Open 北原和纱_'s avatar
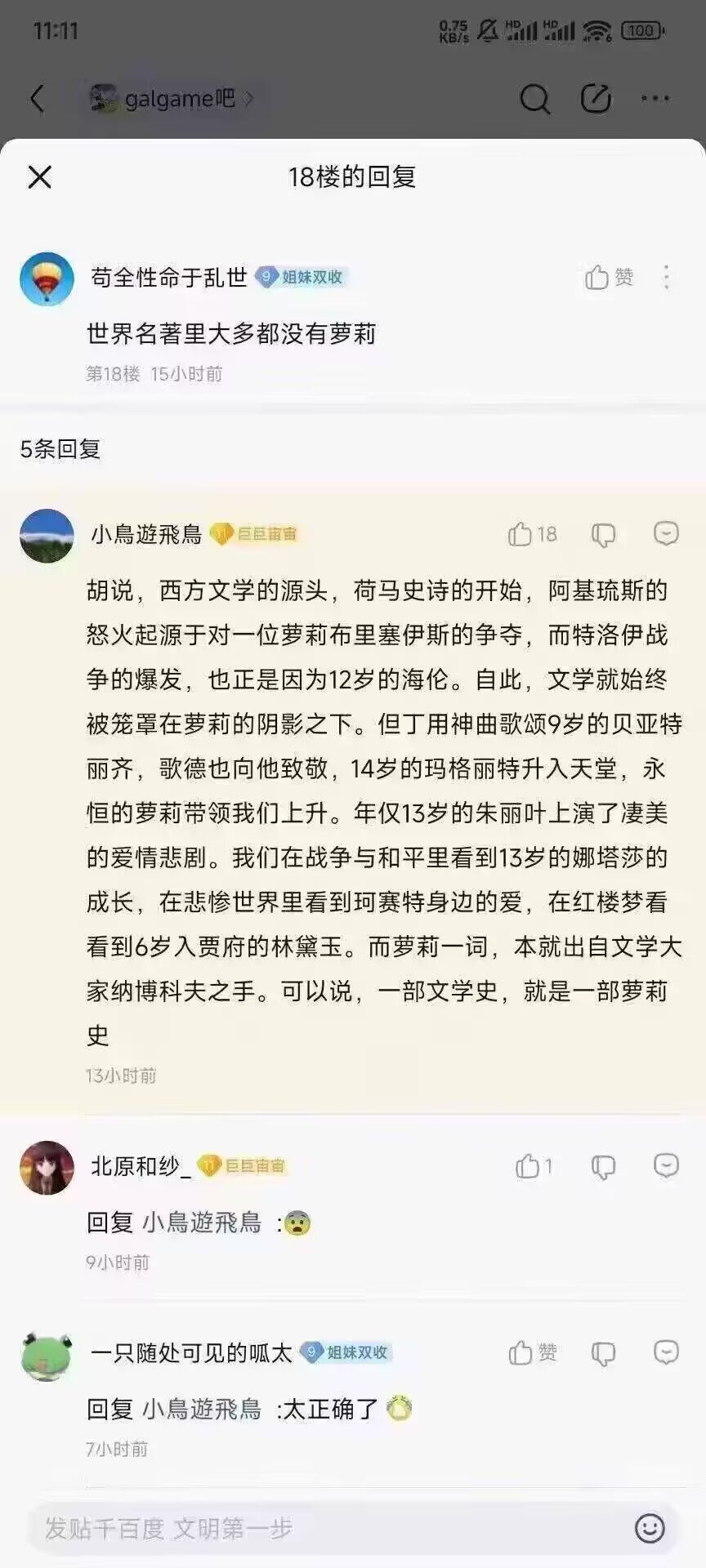The width and height of the screenshot is (706, 1568). [x=47, y=1168]
